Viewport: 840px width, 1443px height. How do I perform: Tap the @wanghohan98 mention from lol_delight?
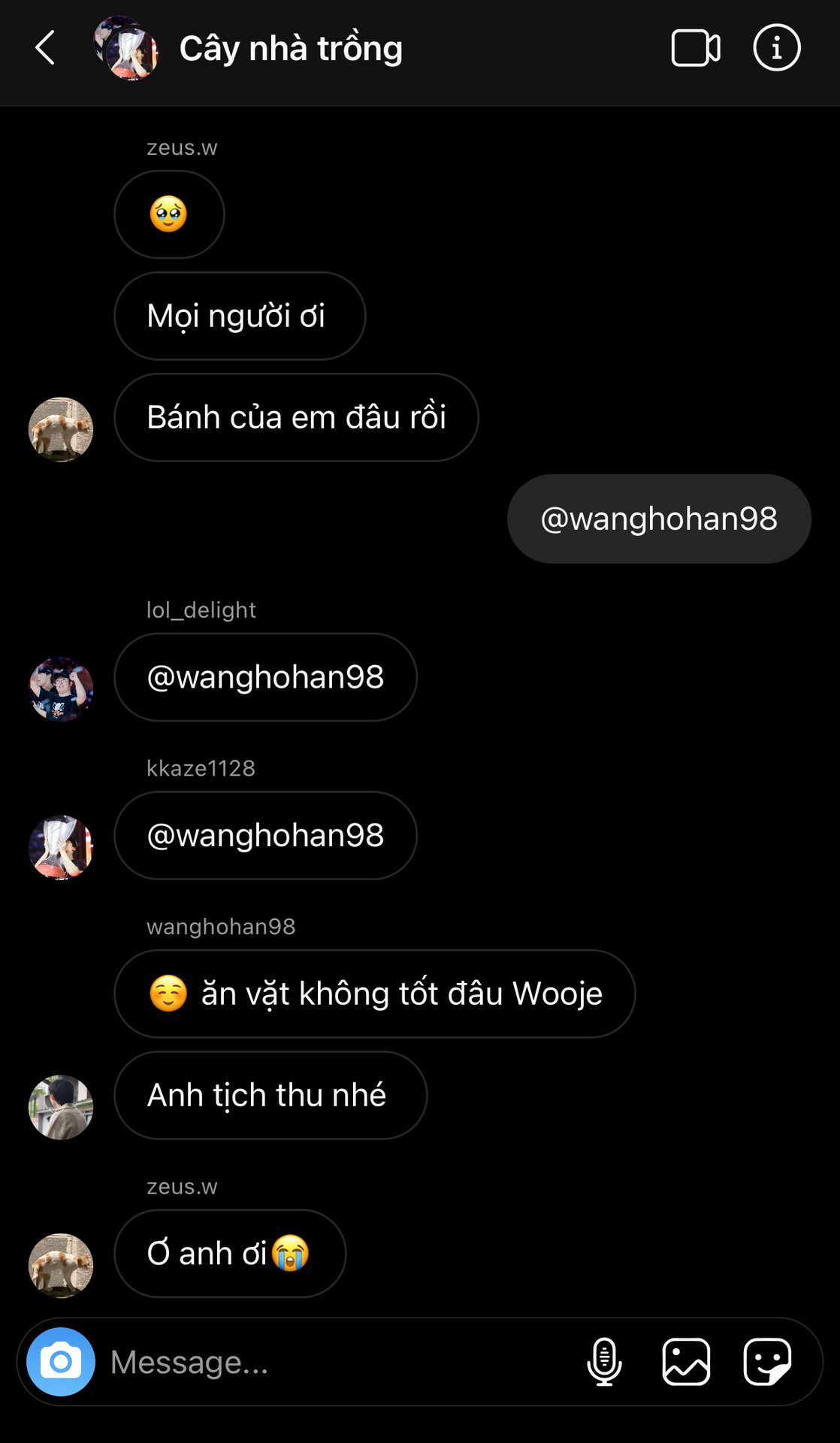pyautogui.click(x=265, y=677)
